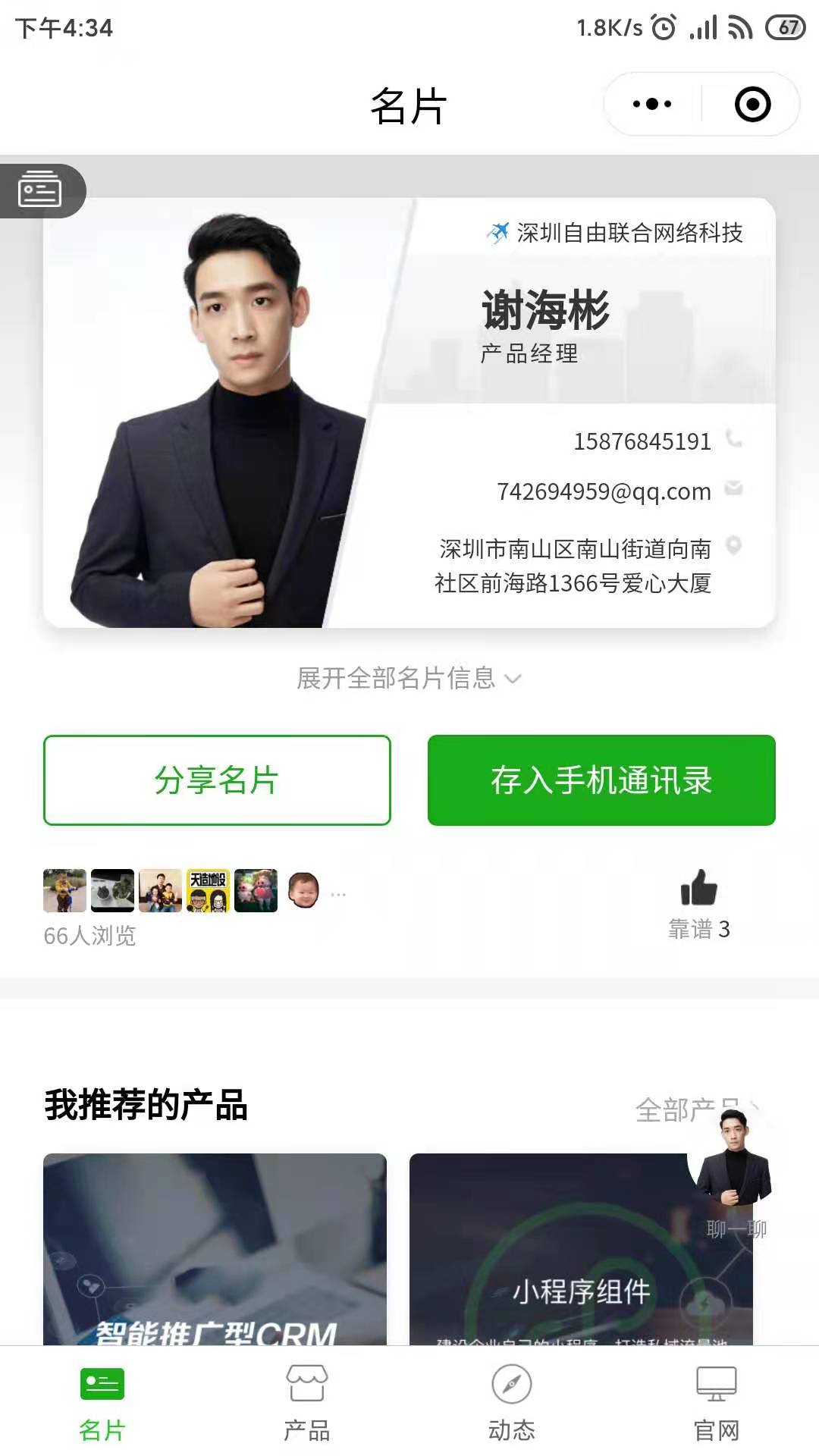819x1456 pixels.
Task: Save contact with 存入手机通讯录
Action: (x=601, y=780)
